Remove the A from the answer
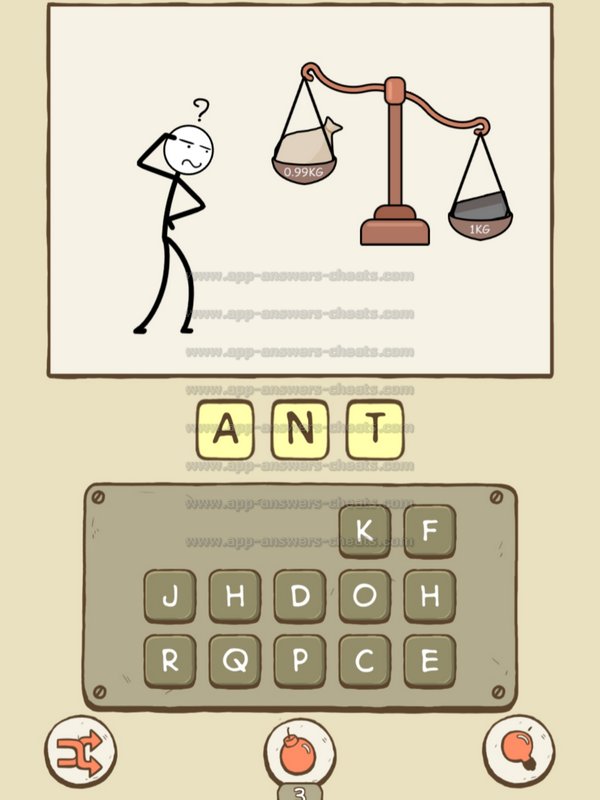Viewport: 600px width, 800px height. coord(226,431)
